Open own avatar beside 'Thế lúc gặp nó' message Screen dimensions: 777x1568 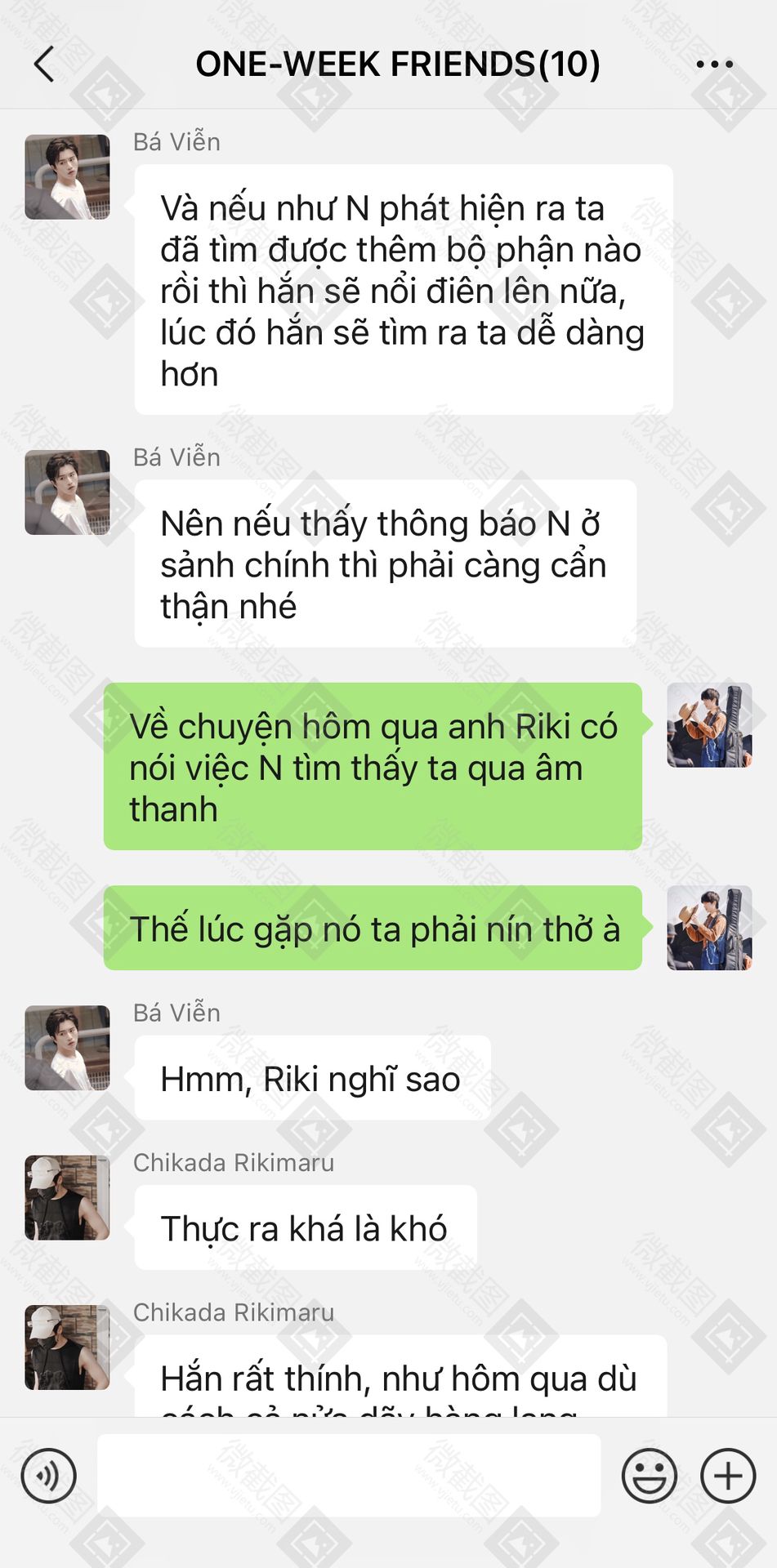[709, 928]
